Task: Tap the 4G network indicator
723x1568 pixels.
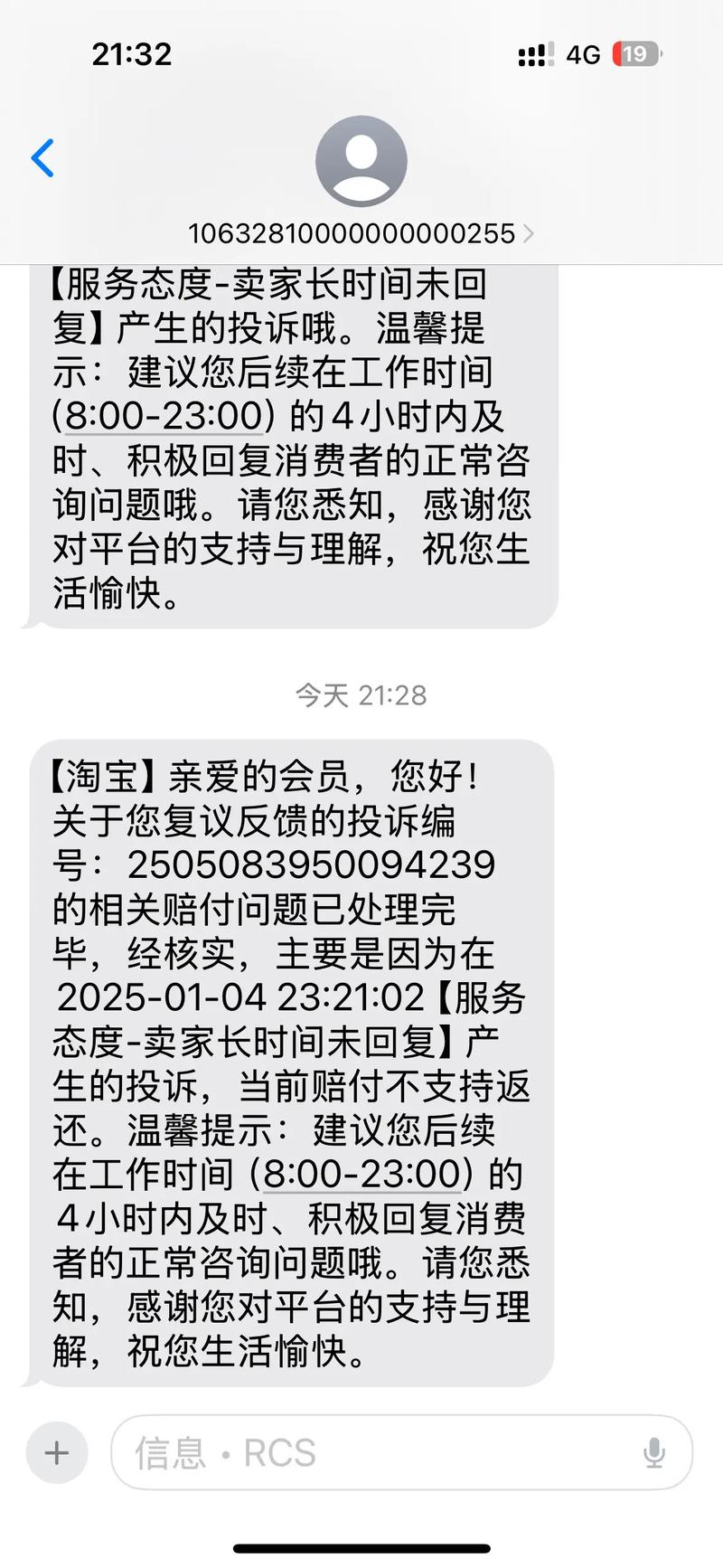Action: click(x=582, y=54)
